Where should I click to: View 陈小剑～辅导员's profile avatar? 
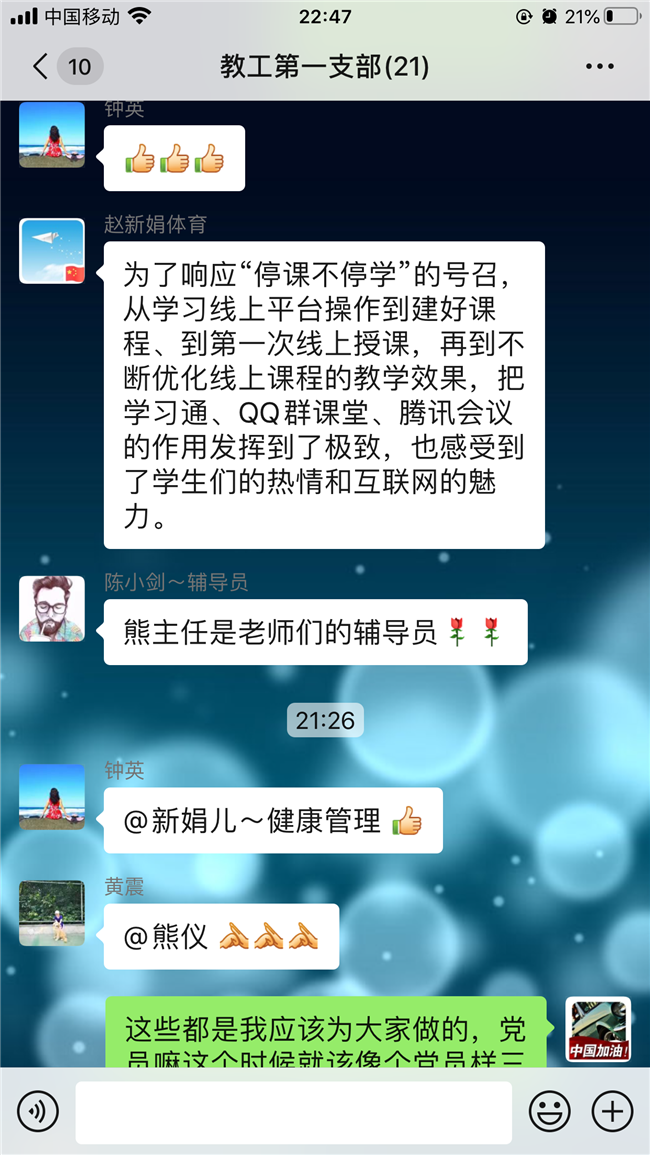pyautogui.click(x=52, y=608)
